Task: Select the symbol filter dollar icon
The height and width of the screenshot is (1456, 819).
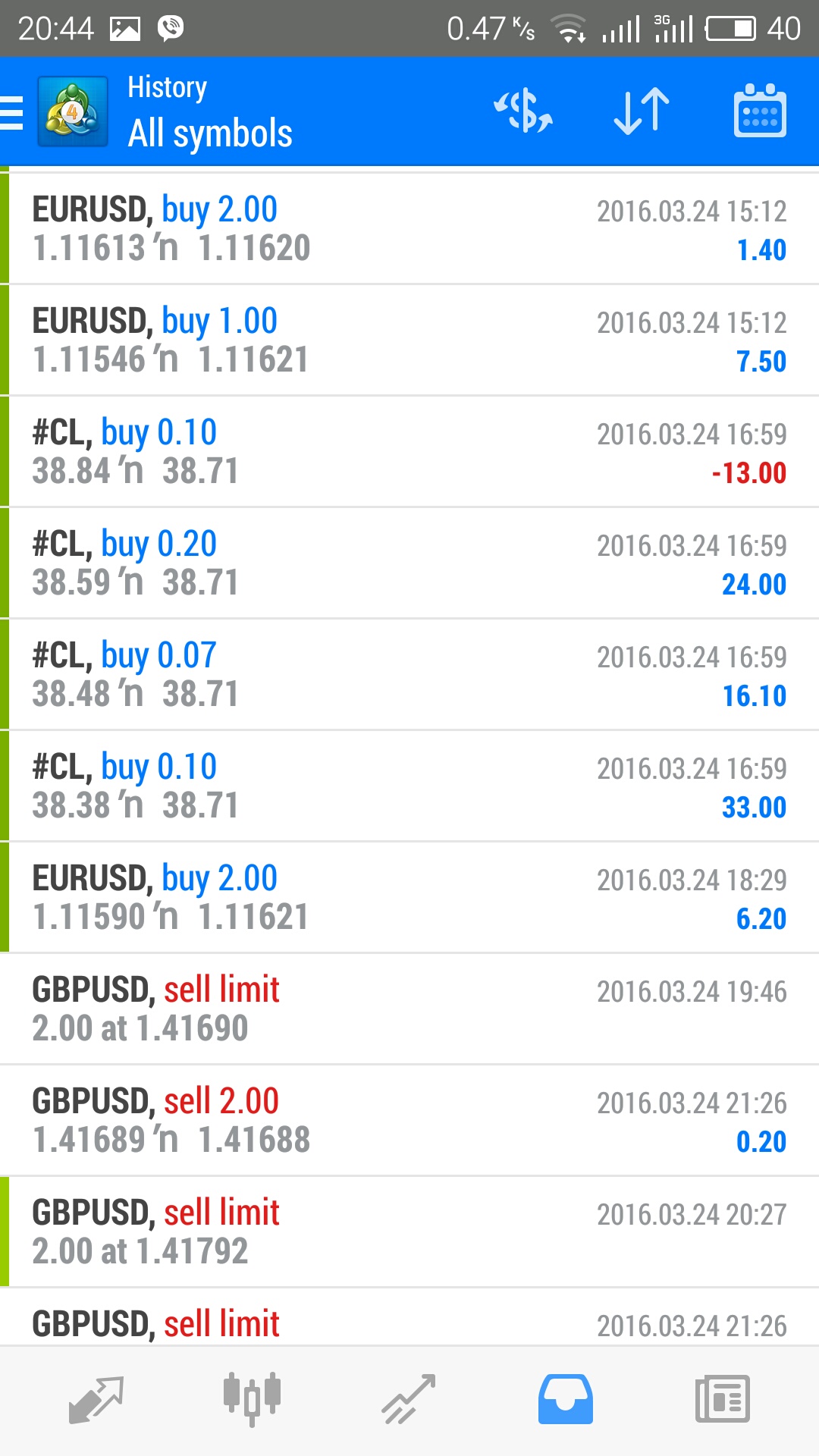Action: [523, 111]
